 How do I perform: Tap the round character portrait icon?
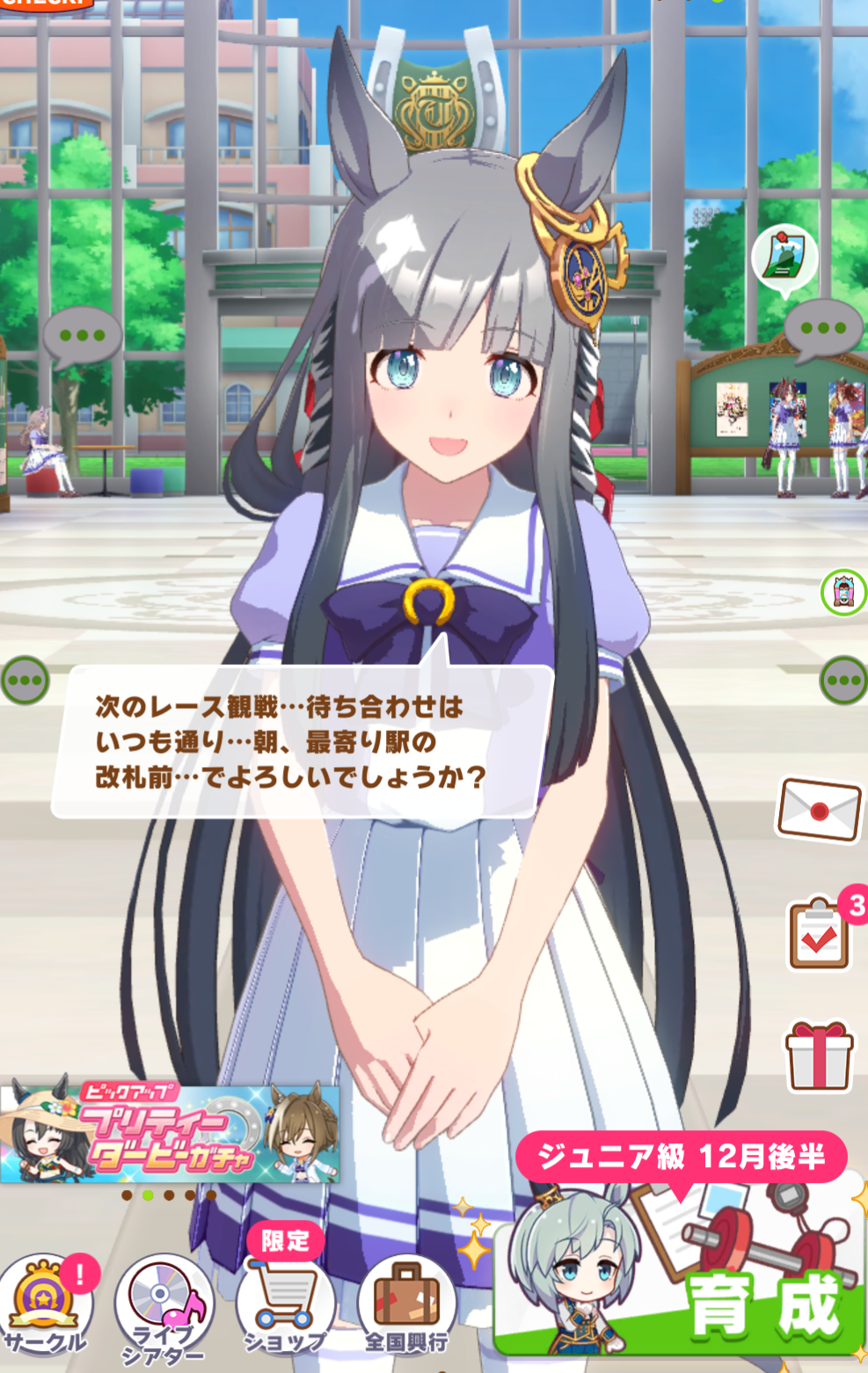point(844,592)
